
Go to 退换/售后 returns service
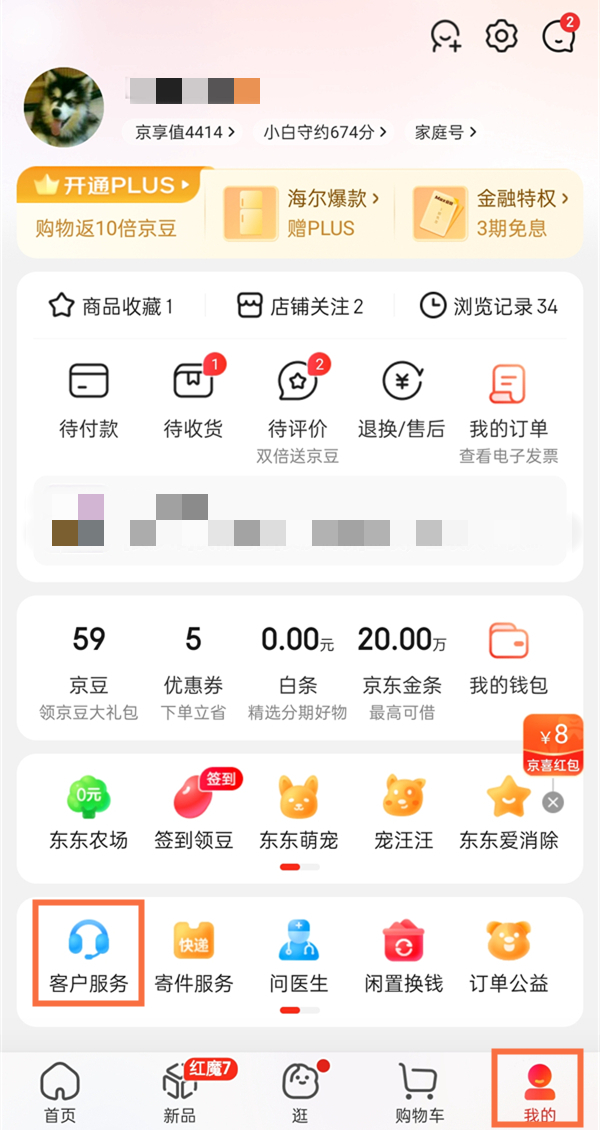click(402, 396)
